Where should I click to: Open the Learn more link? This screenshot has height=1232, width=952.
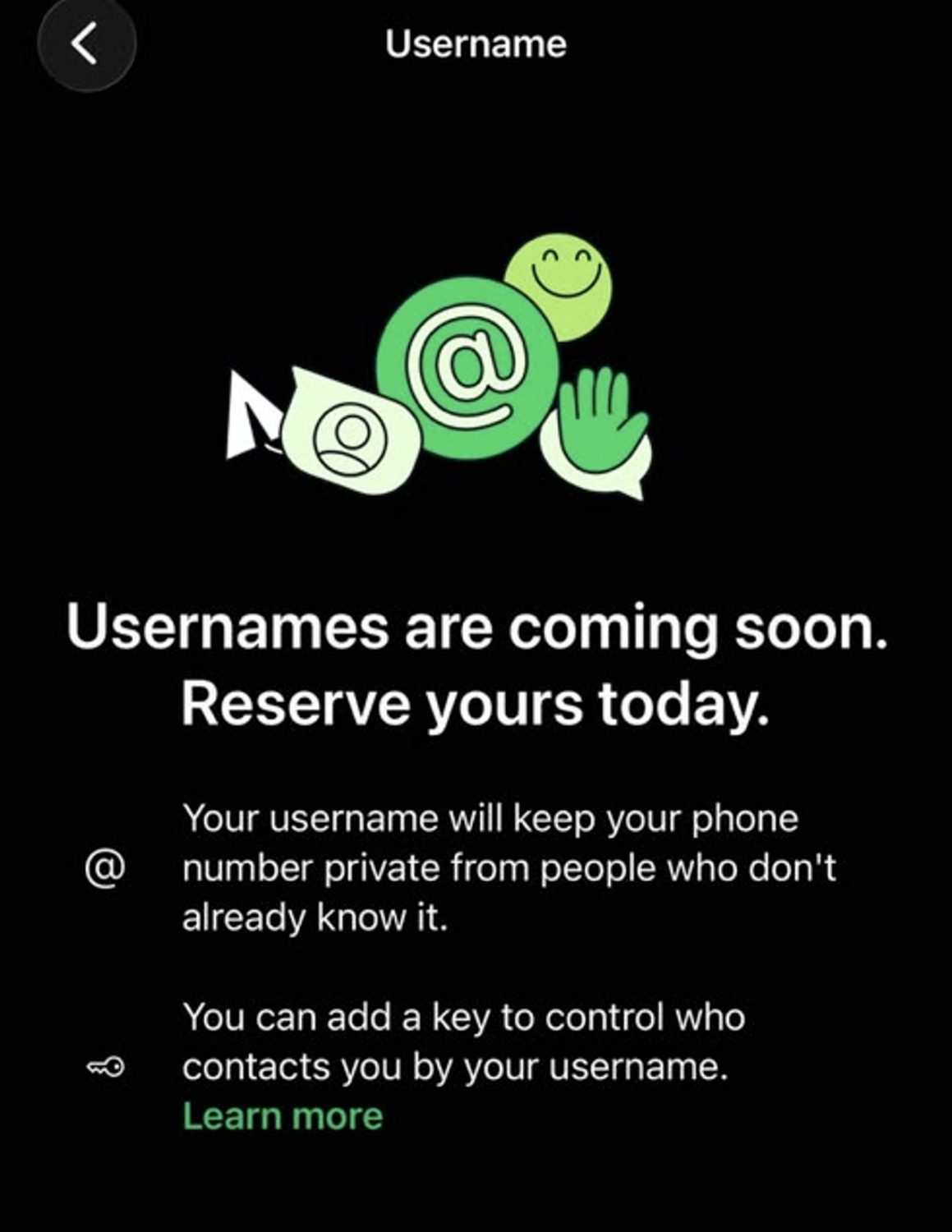tap(283, 1116)
